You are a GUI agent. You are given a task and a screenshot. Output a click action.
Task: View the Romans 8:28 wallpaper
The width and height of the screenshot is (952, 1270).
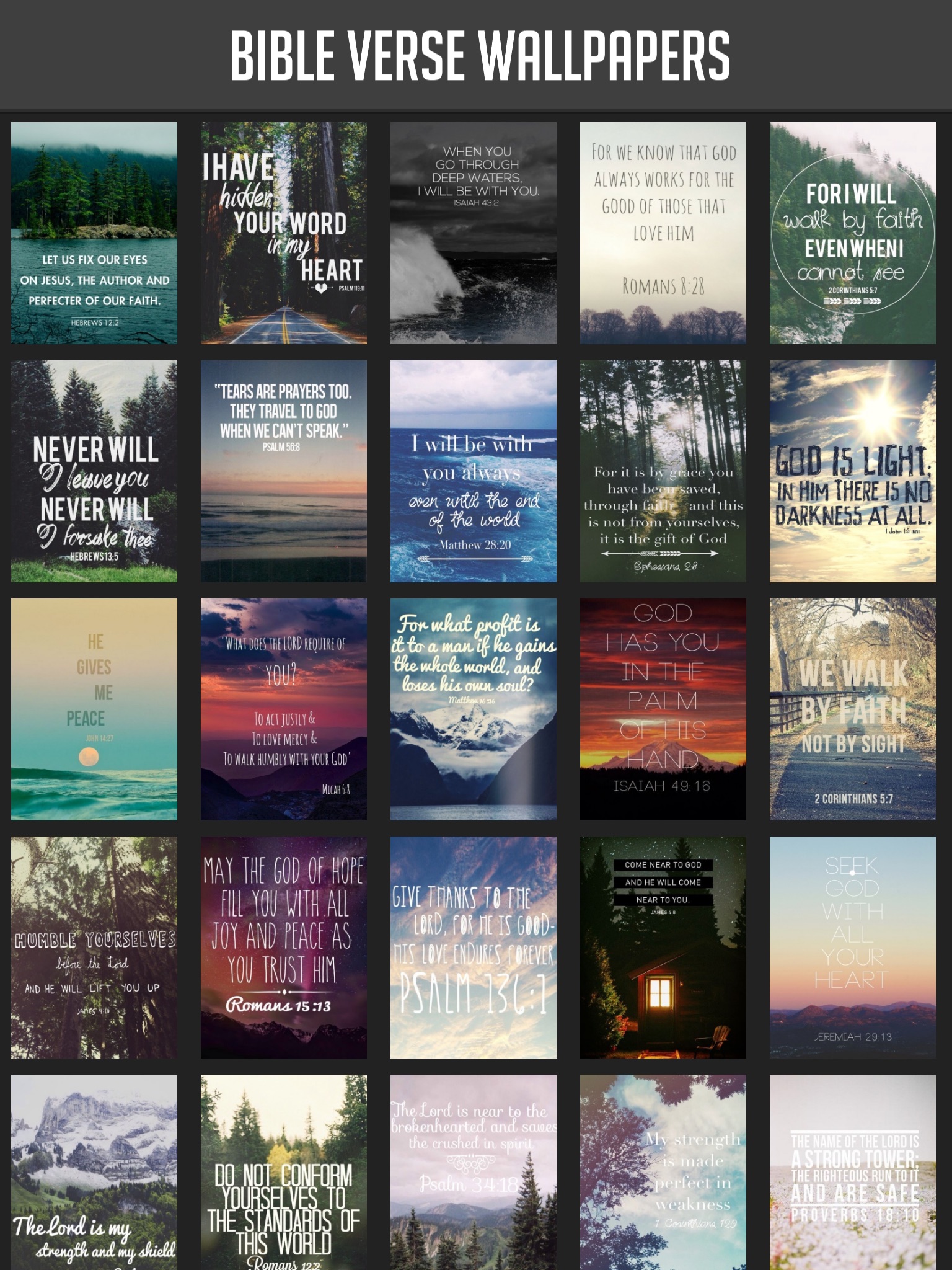663,233
